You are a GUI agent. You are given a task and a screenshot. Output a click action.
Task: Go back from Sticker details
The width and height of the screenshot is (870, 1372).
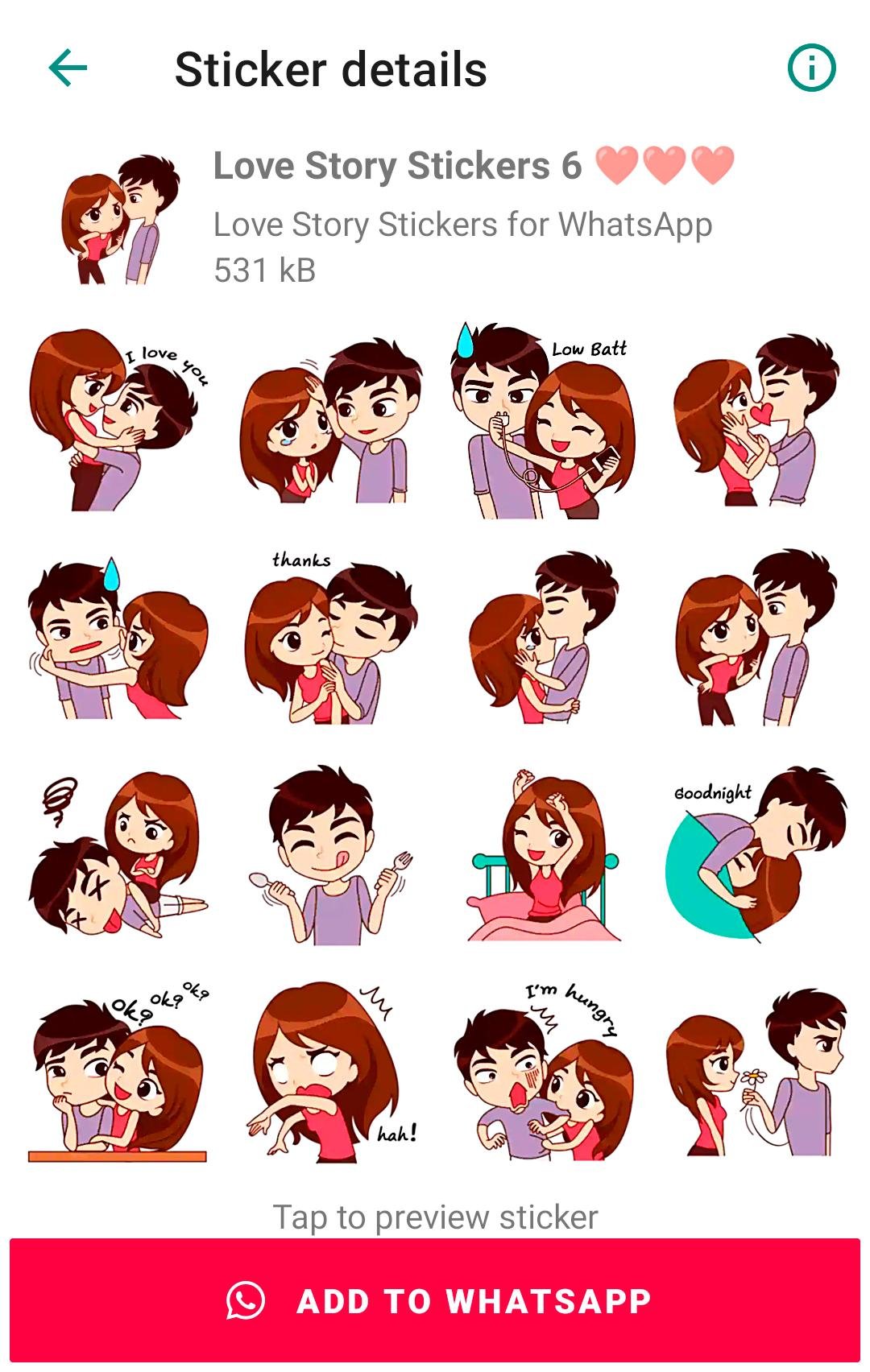point(68,68)
